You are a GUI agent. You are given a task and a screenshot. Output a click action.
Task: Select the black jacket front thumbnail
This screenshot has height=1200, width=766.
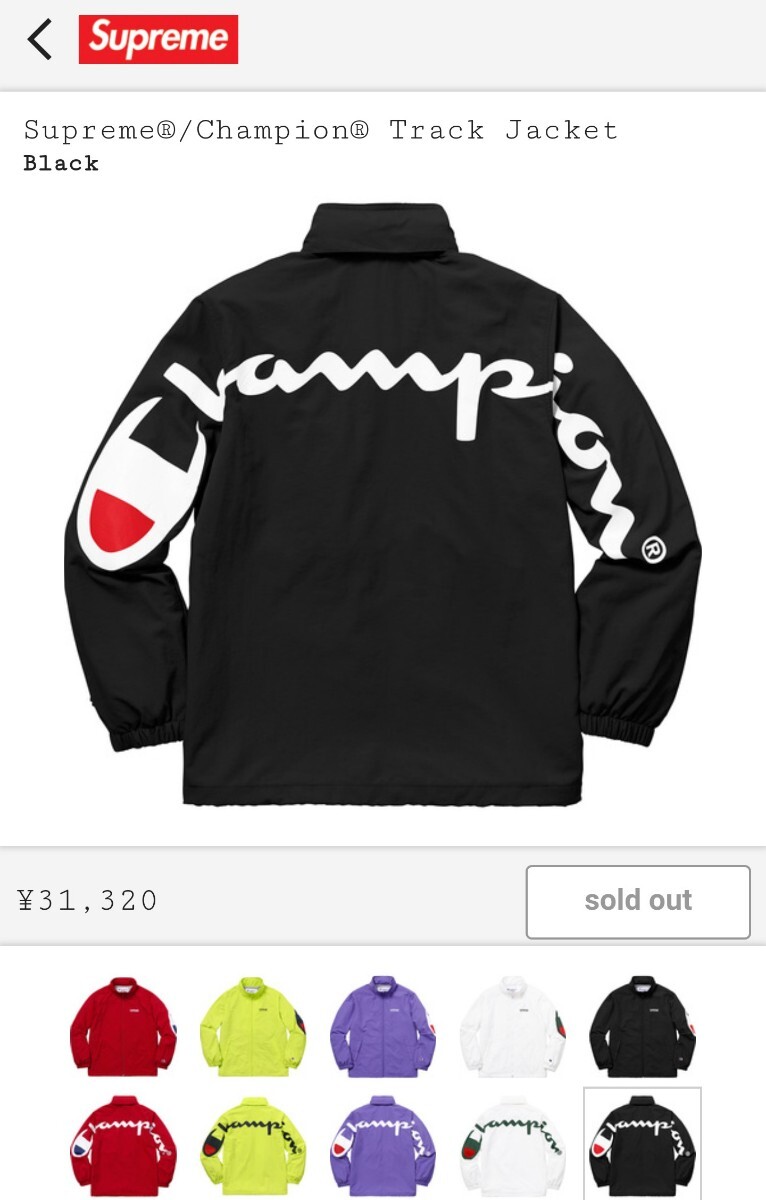pyautogui.click(x=642, y=1027)
